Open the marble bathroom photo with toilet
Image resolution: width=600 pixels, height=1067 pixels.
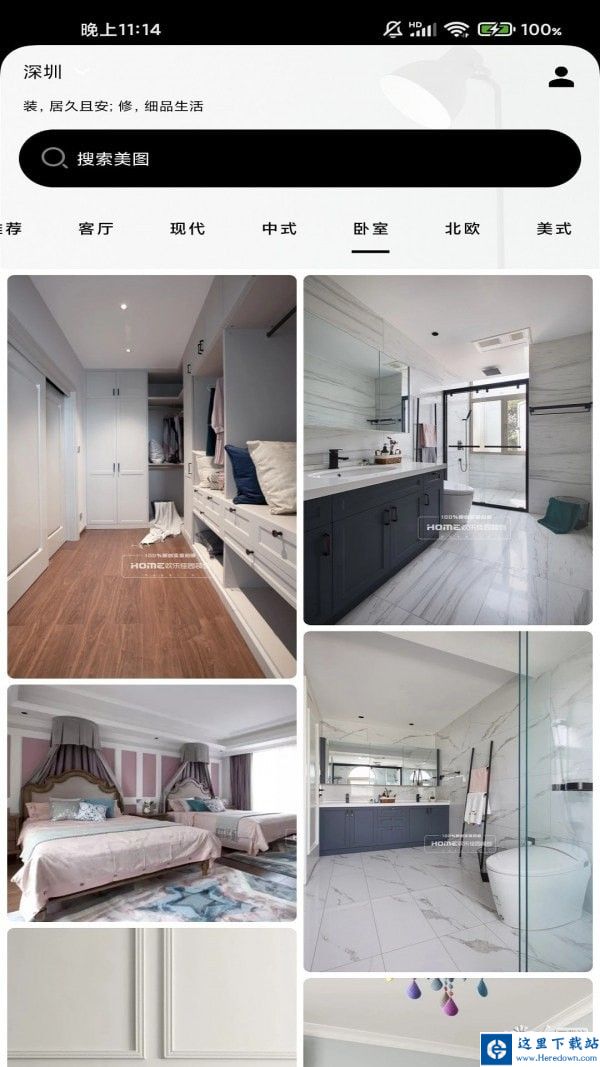click(x=448, y=801)
